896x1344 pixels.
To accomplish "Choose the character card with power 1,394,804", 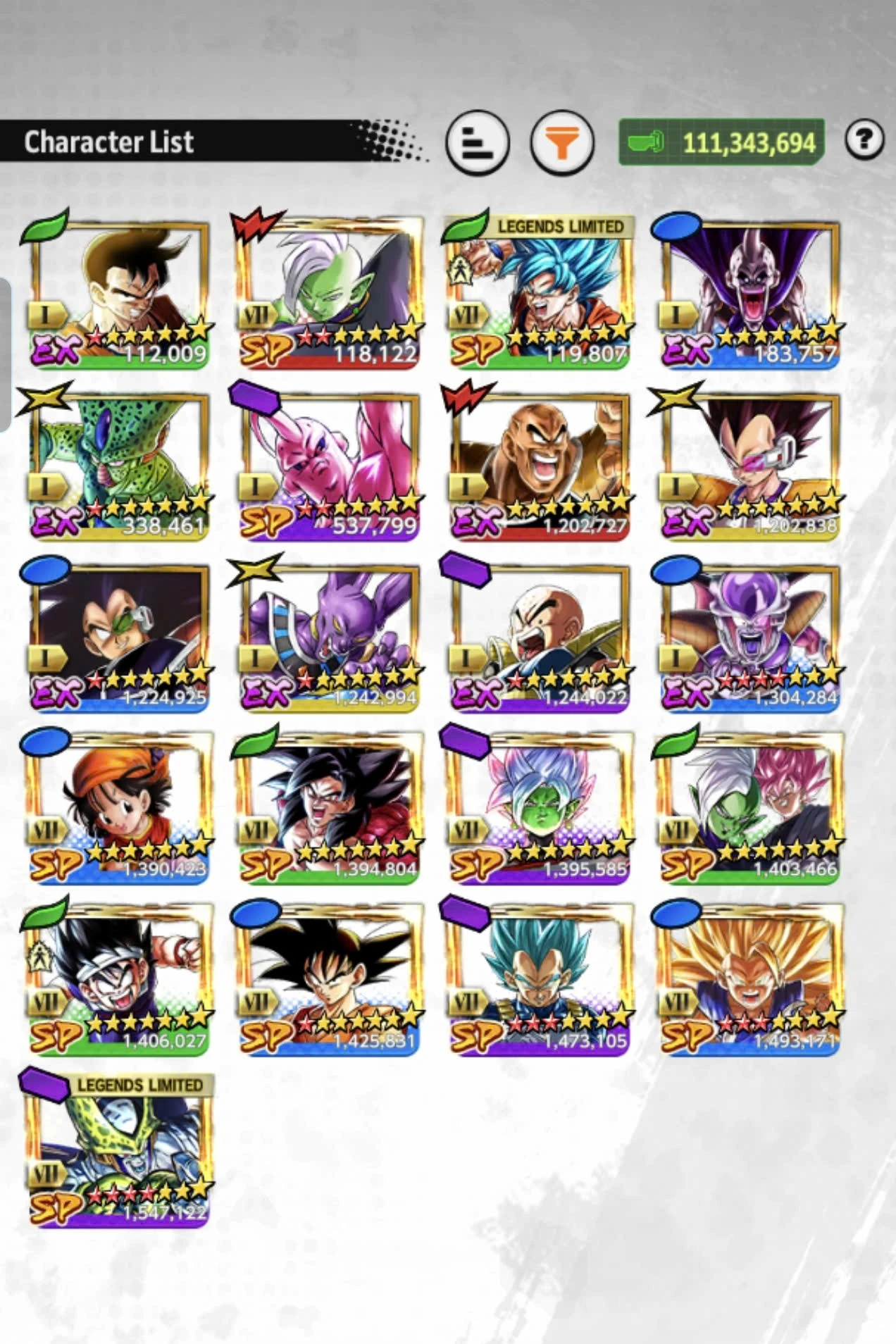I will tap(329, 809).
